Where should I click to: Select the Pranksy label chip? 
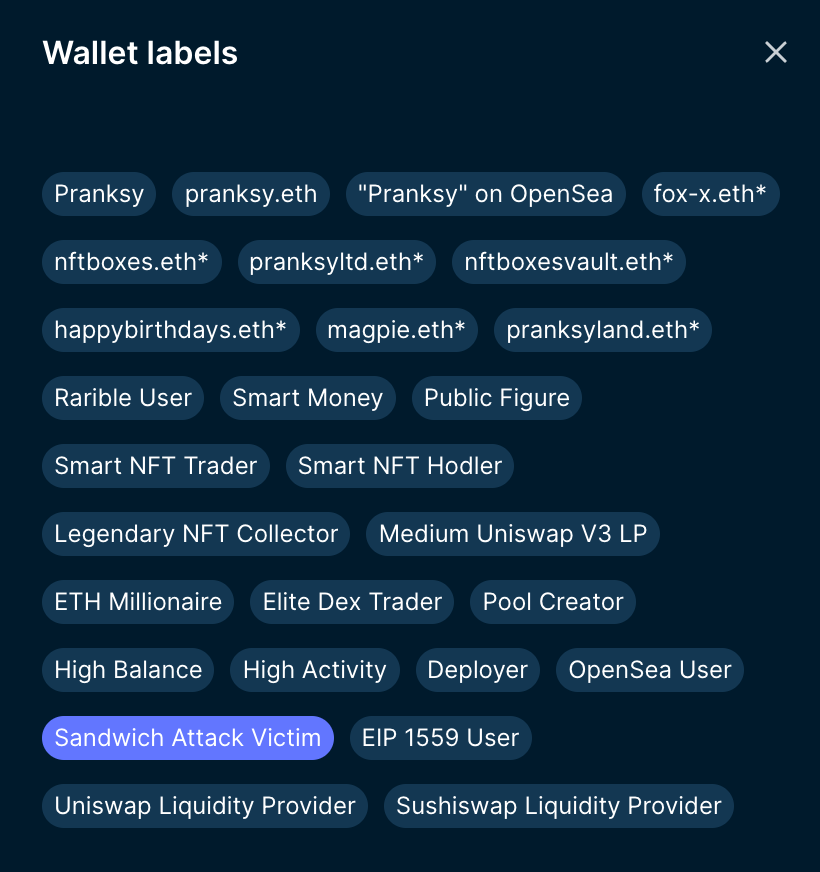click(x=99, y=194)
